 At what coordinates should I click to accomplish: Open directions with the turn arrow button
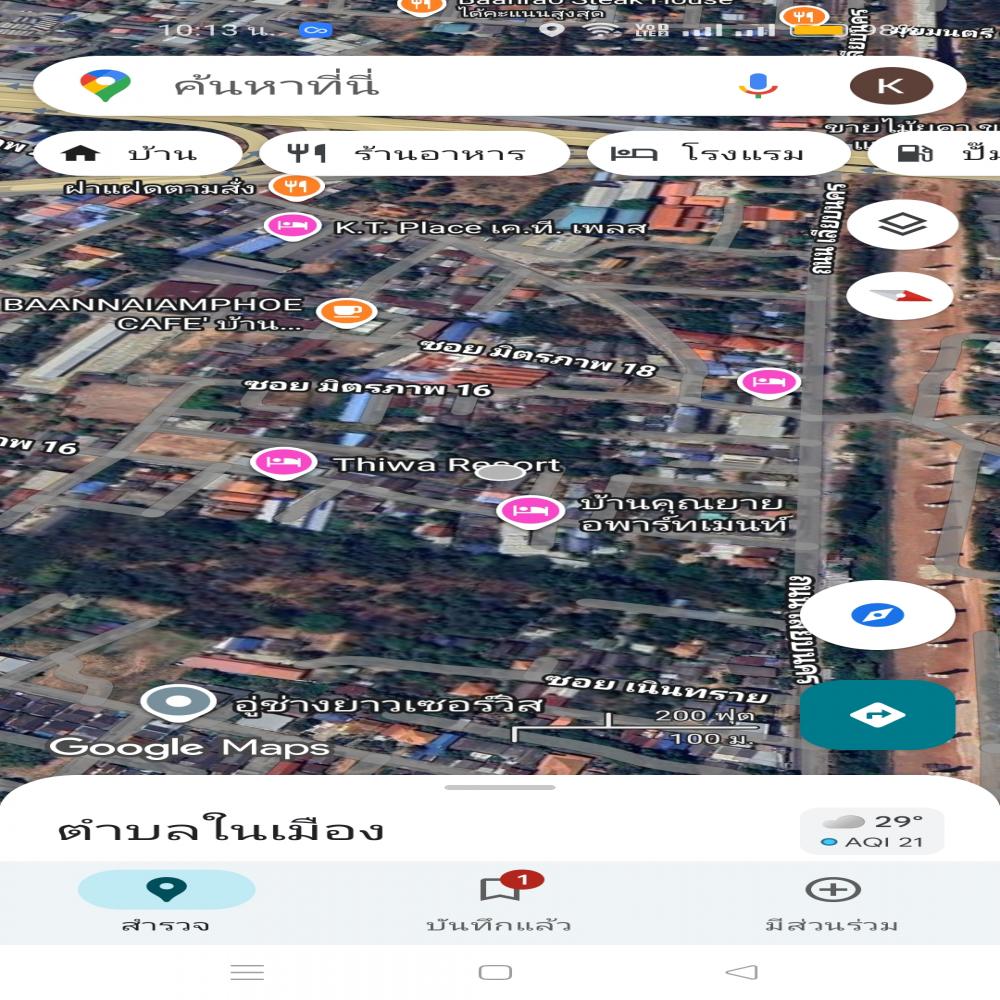(x=877, y=715)
